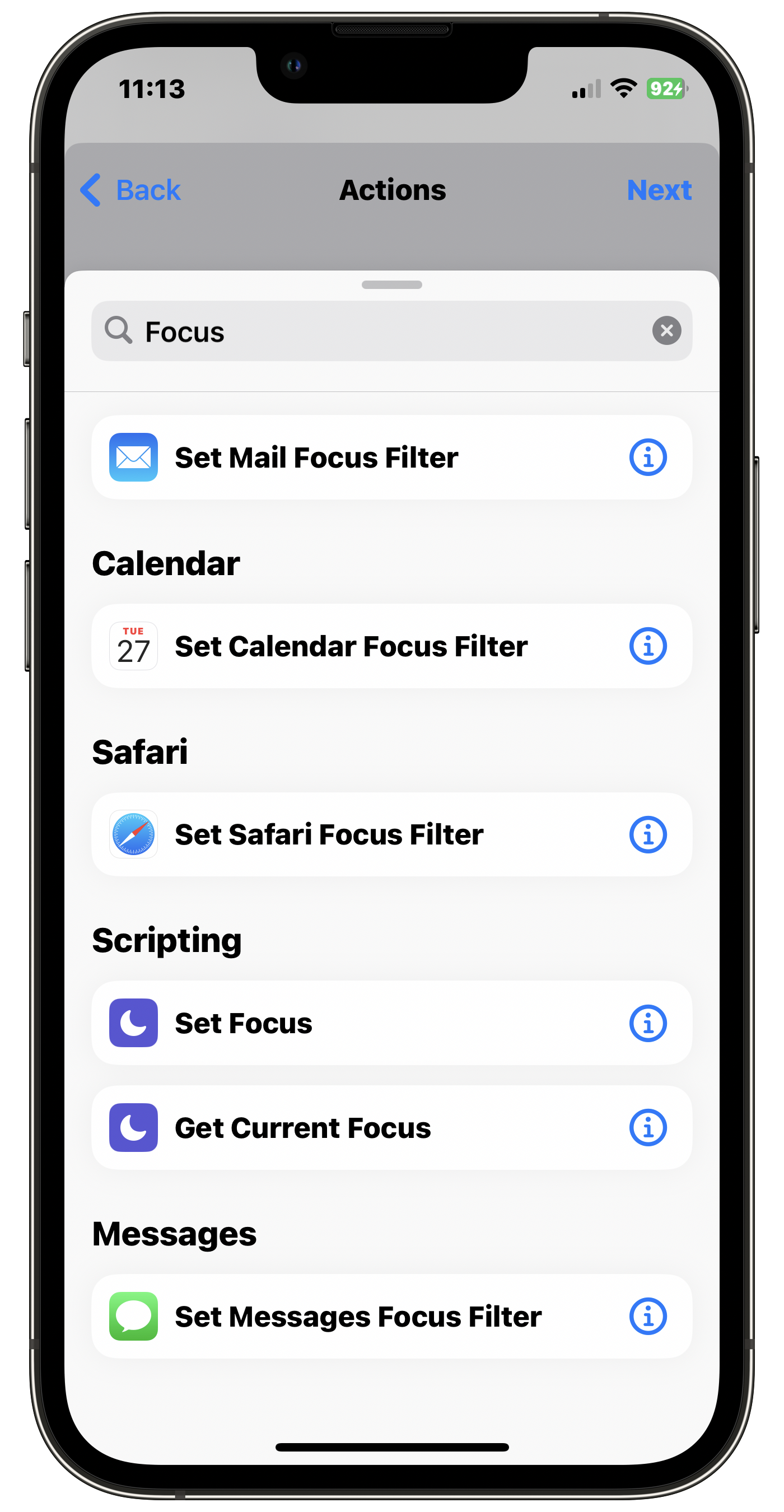Open info for Get Current Focus
The image size is (784, 1512).
[x=648, y=1127]
